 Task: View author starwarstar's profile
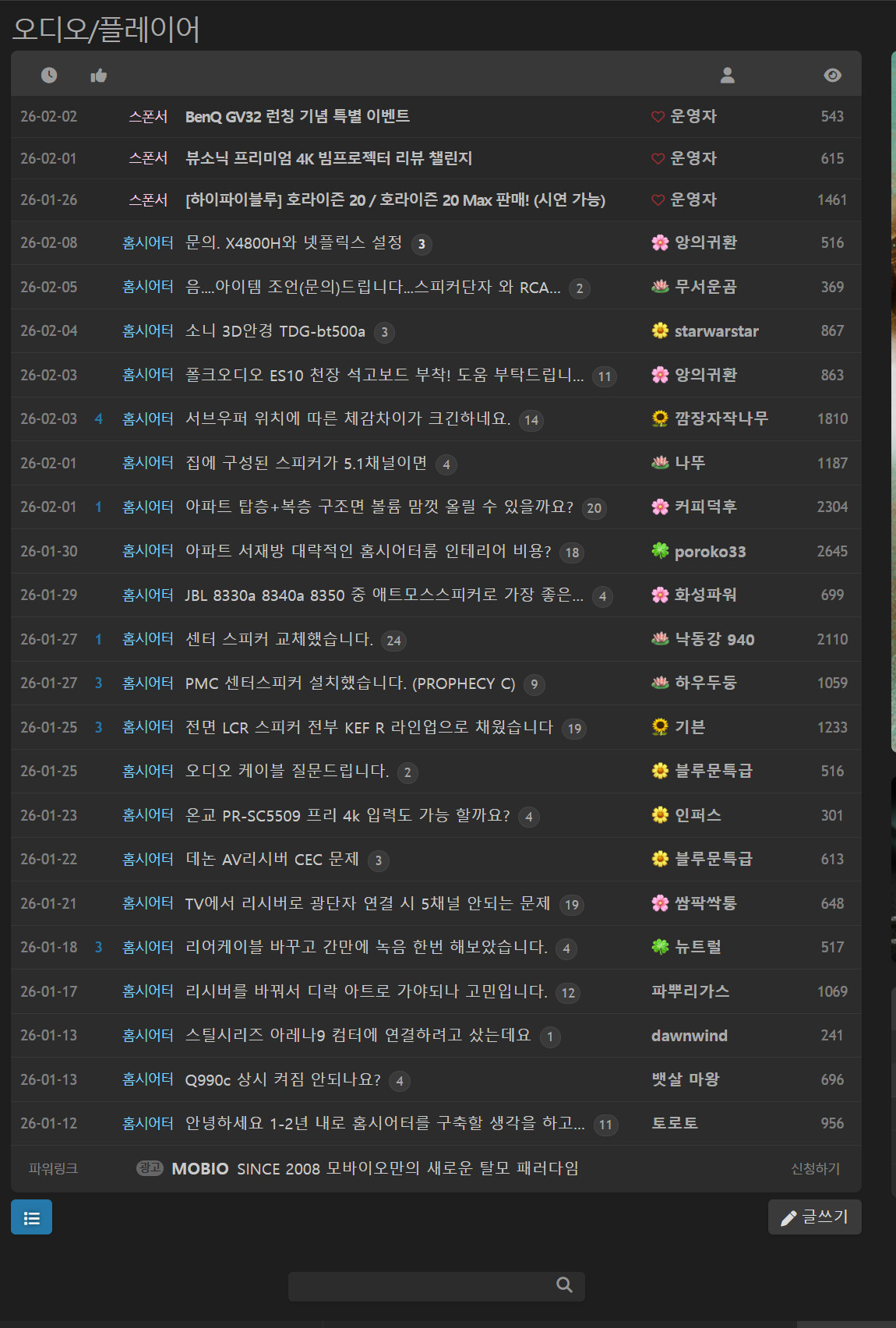[x=716, y=331]
